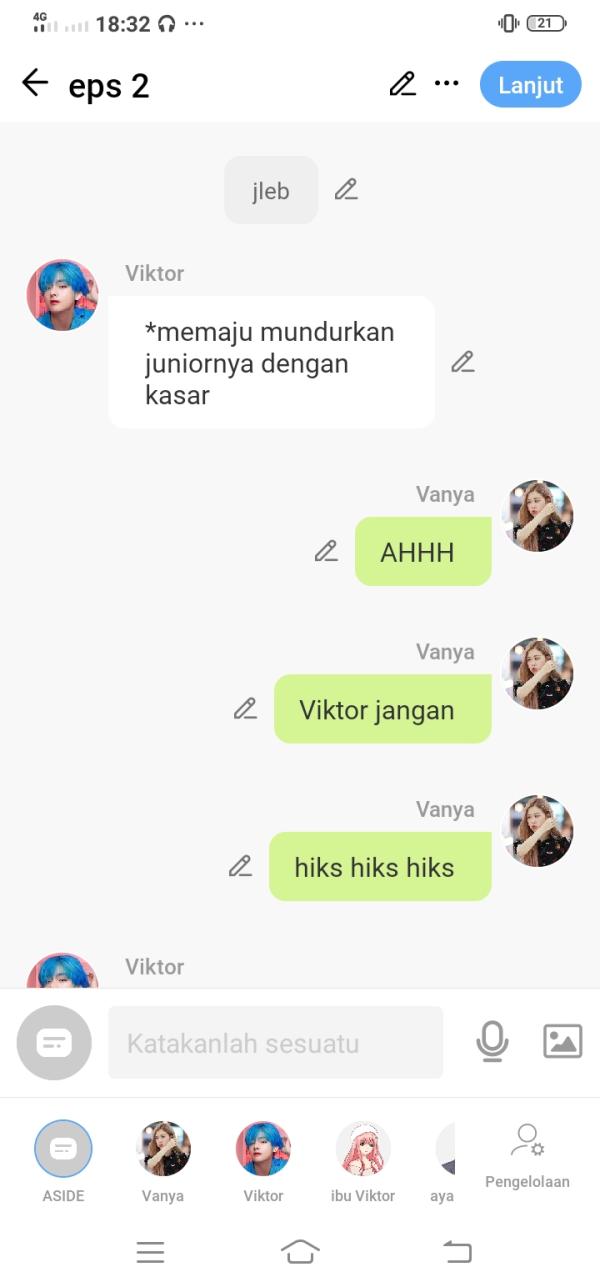Edit the episode title with the top pencil icon
Image resolution: width=600 pixels, height=1287 pixels.
click(402, 84)
